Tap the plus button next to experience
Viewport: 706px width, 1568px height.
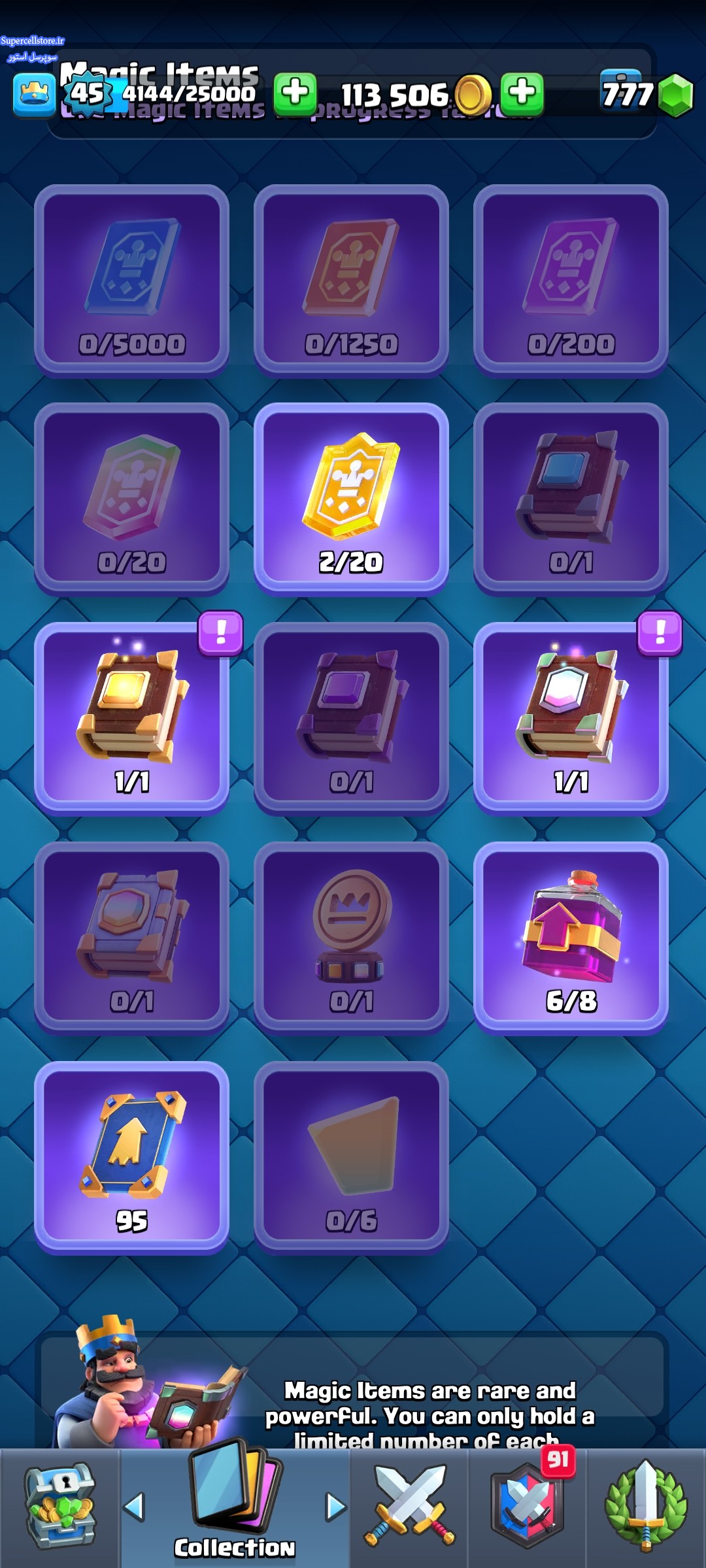click(295, 93)
